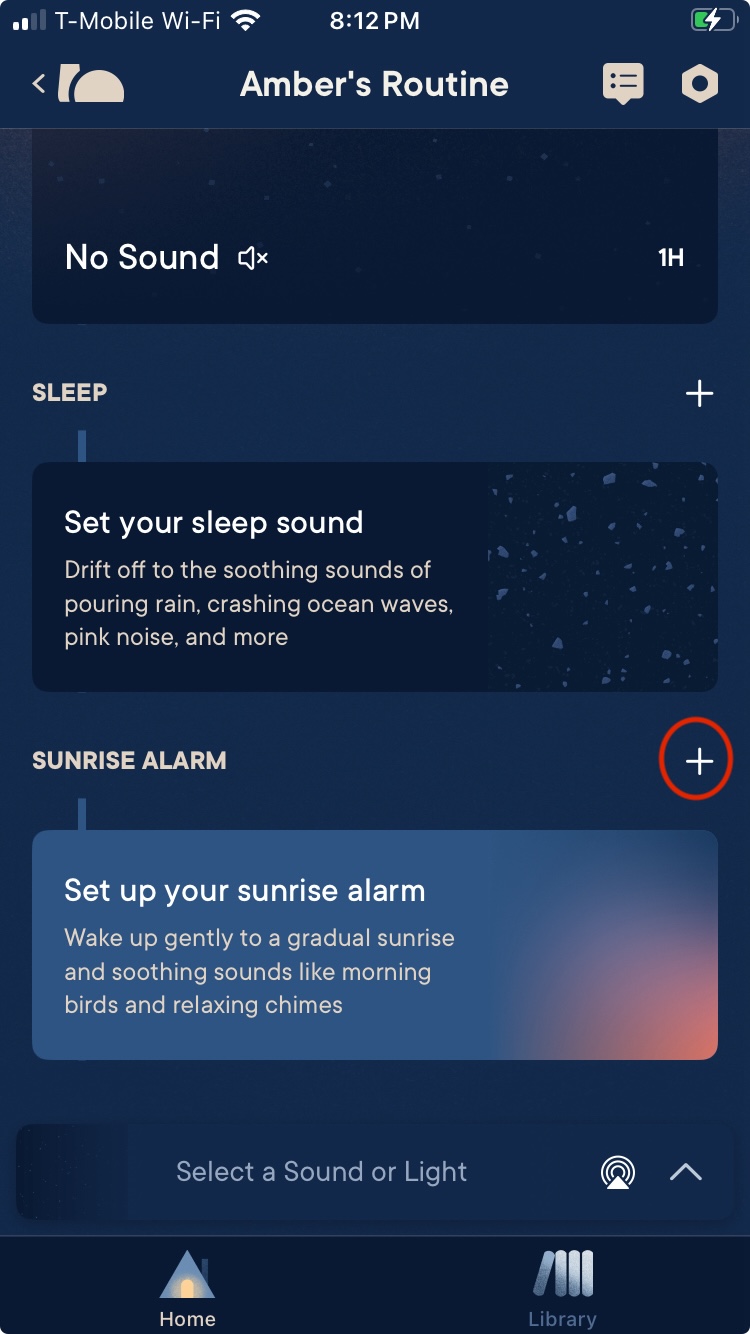Image resolution: width=750 pixels, height=1334 pixels.
Task: Switch to the Library tab
Action: pos(562,1288)
